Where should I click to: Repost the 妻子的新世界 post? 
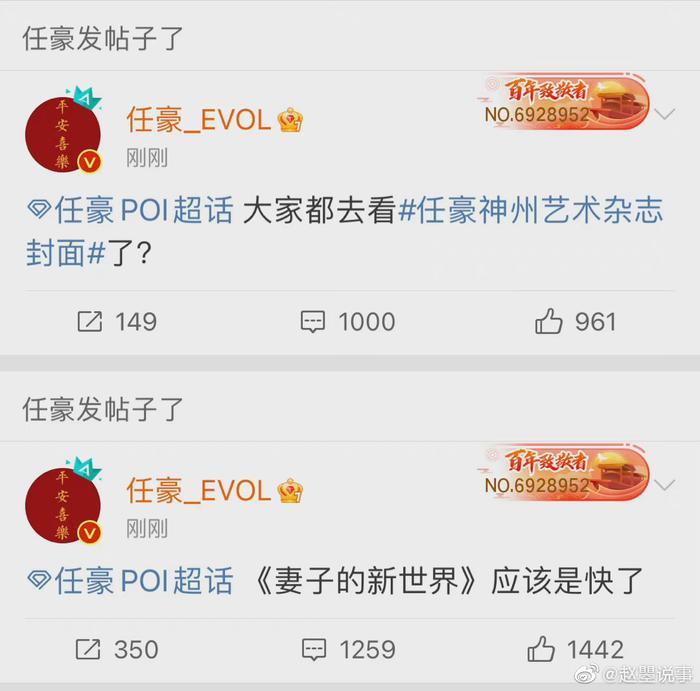coord(116,649)
